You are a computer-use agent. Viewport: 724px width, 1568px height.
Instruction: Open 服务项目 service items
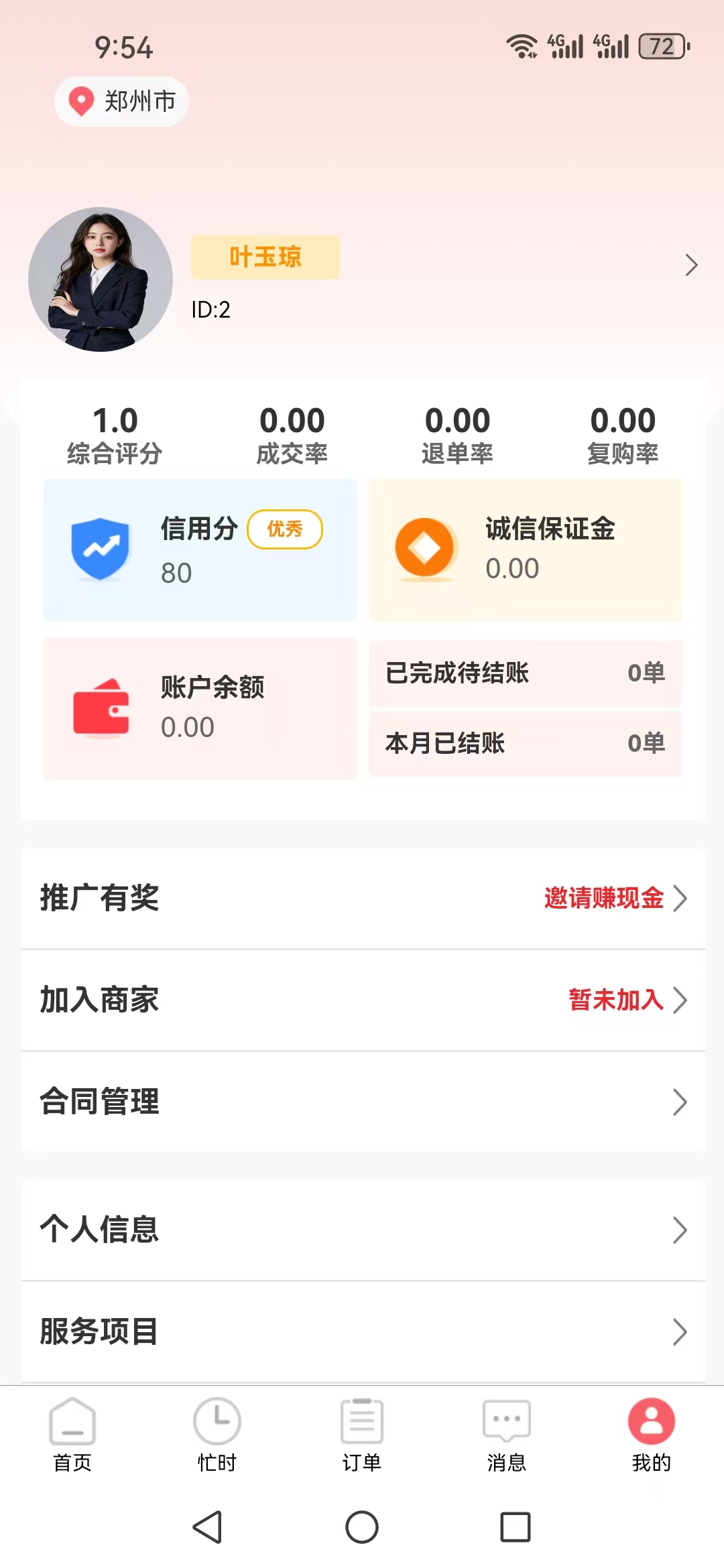(x=363, y=1332)
